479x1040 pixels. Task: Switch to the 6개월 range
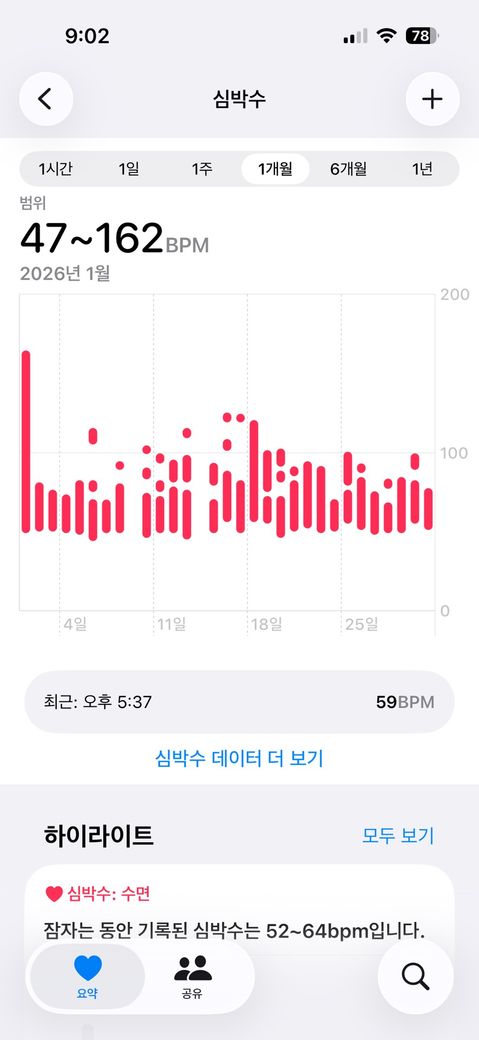pos(348,169)
